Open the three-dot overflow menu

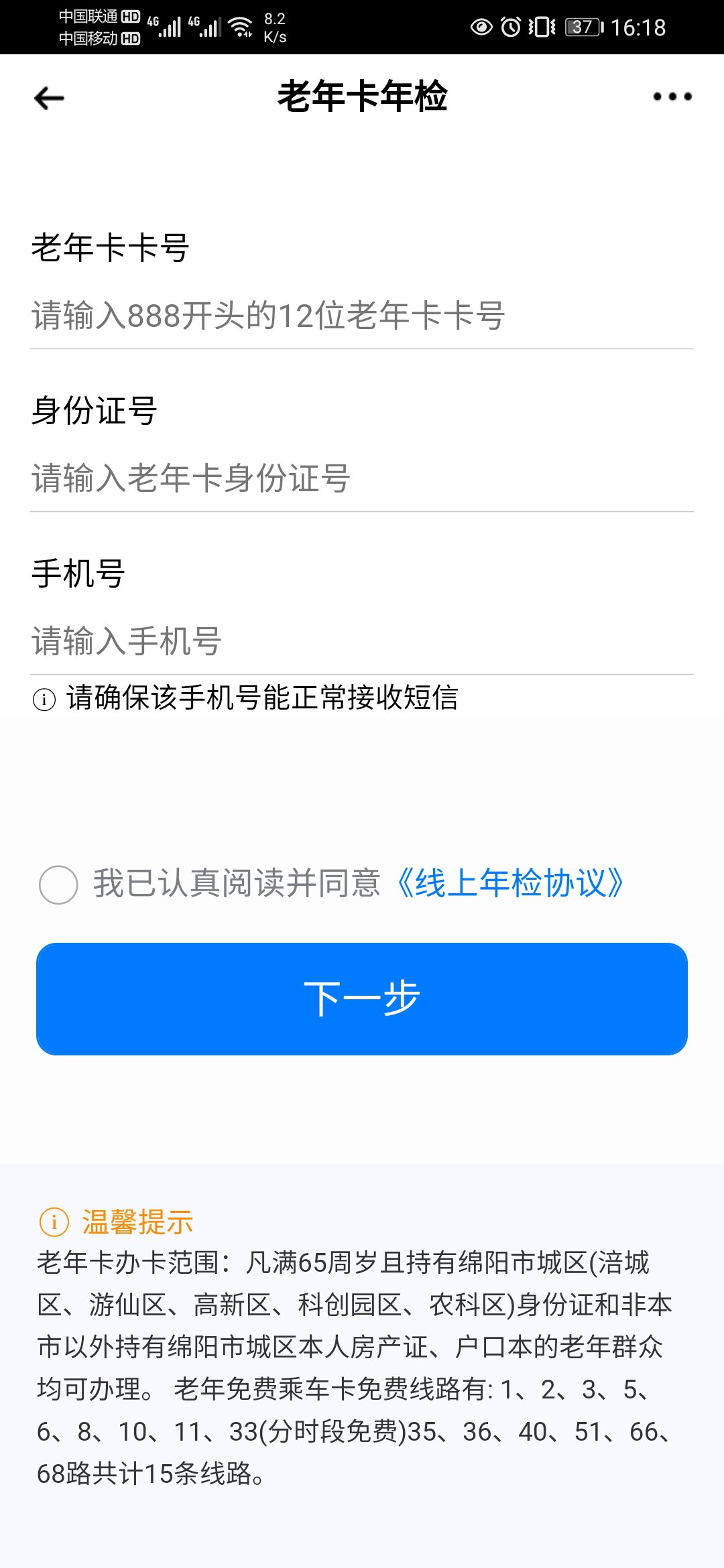pyautogui.click(x=672, y=97)
